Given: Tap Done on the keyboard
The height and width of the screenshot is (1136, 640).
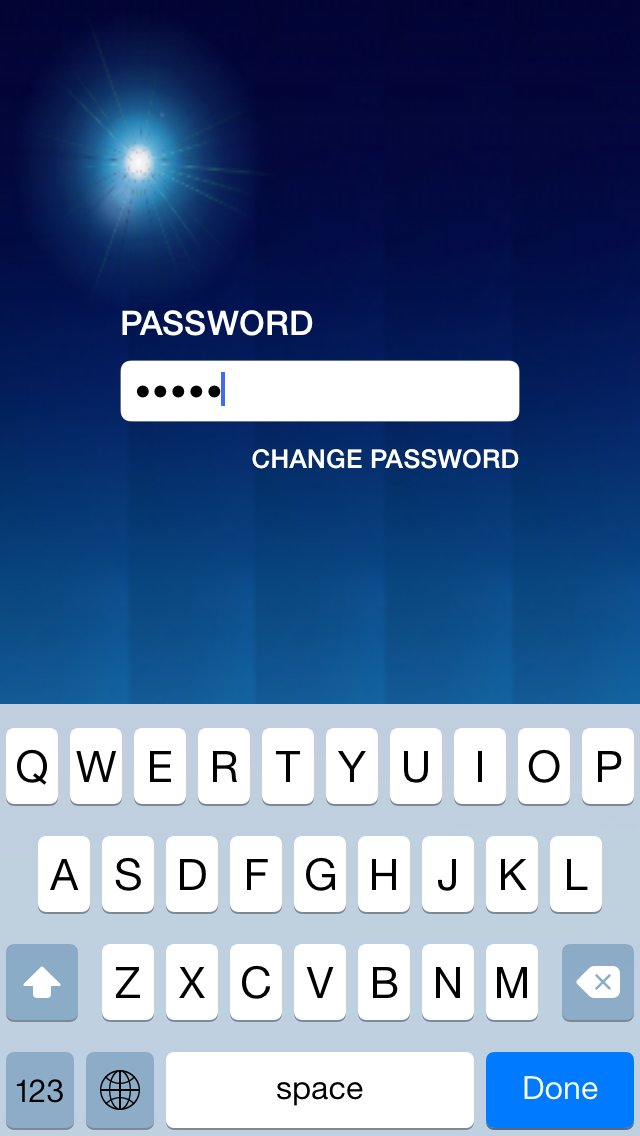Looking at the screenshot, I should (x=560, y=1089).
